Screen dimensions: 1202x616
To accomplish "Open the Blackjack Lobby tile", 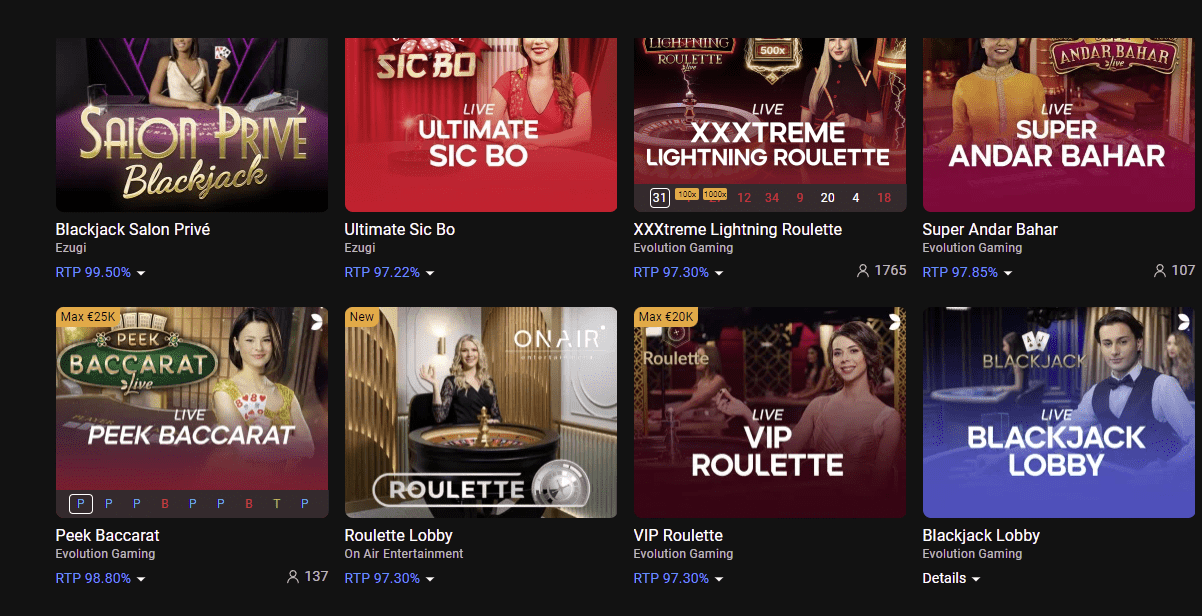I will click(x=1058, y=412).
